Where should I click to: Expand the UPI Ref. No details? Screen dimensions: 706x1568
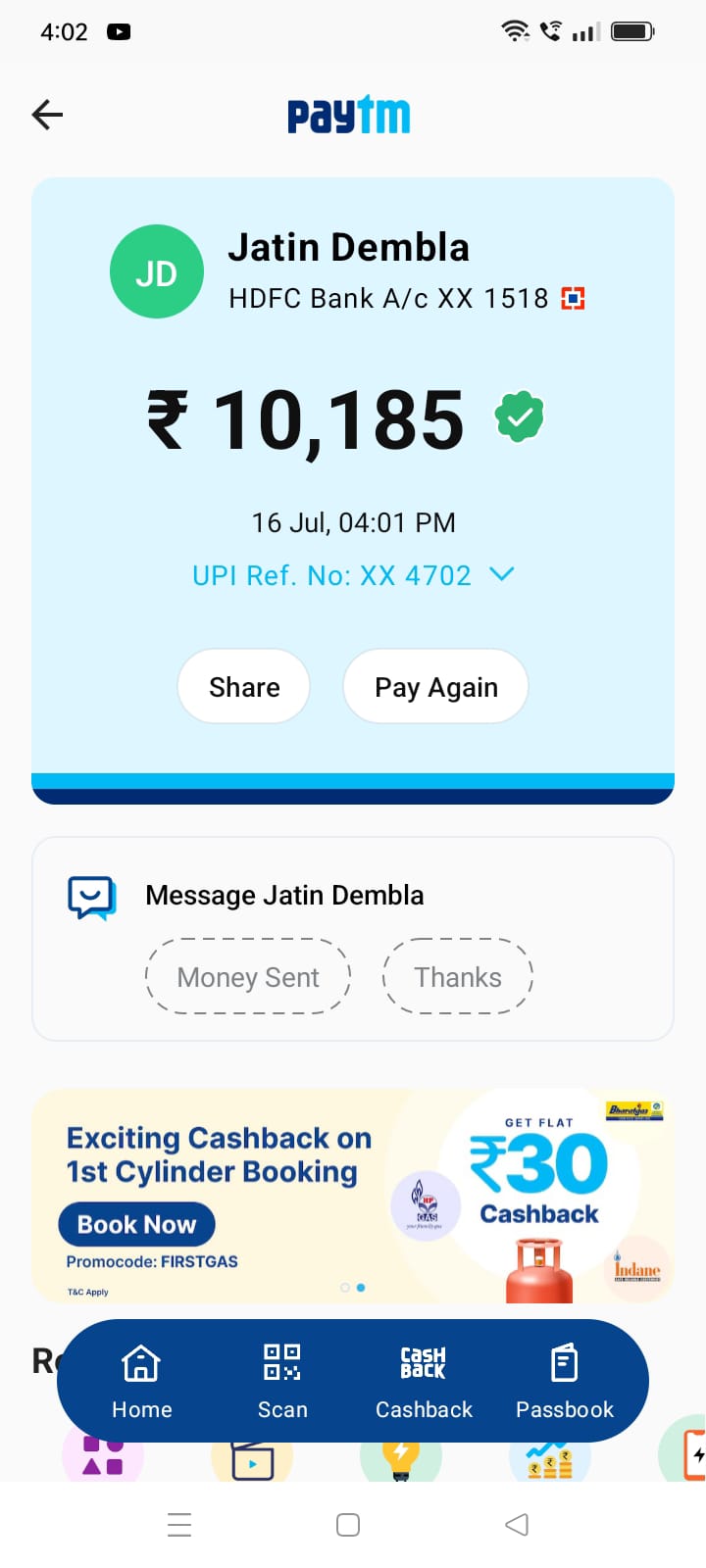[501, 574]
